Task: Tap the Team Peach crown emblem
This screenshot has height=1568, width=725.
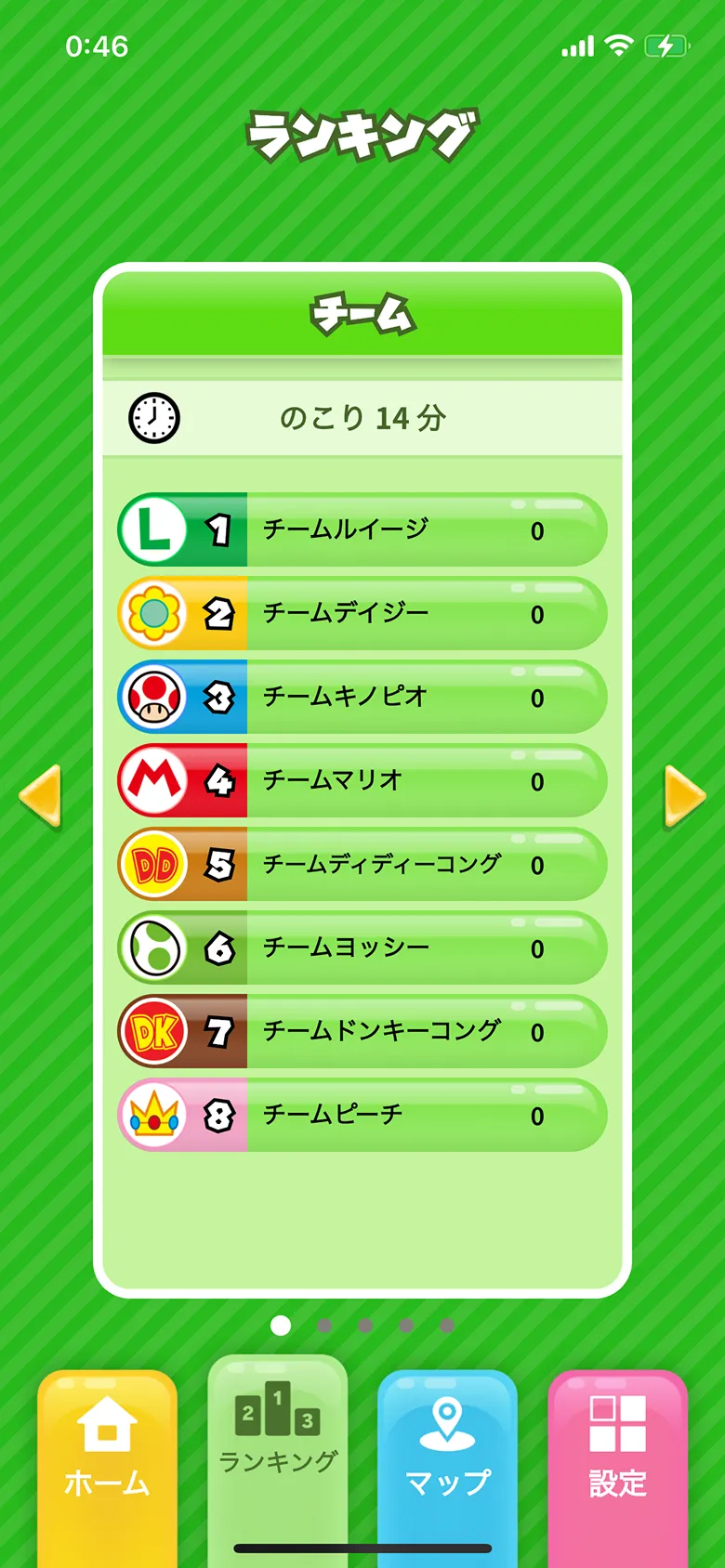Action: [153, 1116]
